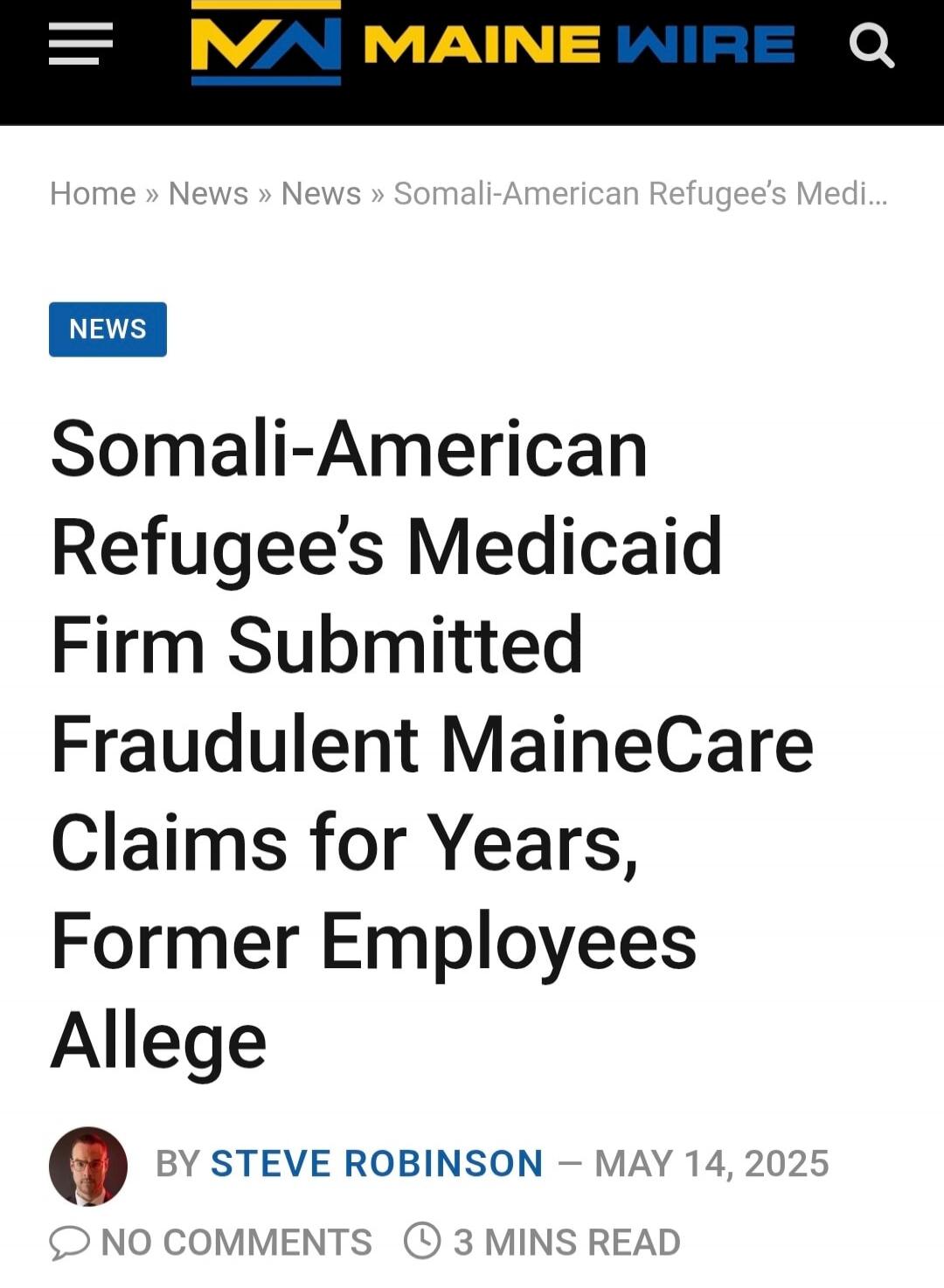Viewport: 944px width, 1288px height.
Task: Select the MAY 14, 2025 date text
Action: point(711,1163)
